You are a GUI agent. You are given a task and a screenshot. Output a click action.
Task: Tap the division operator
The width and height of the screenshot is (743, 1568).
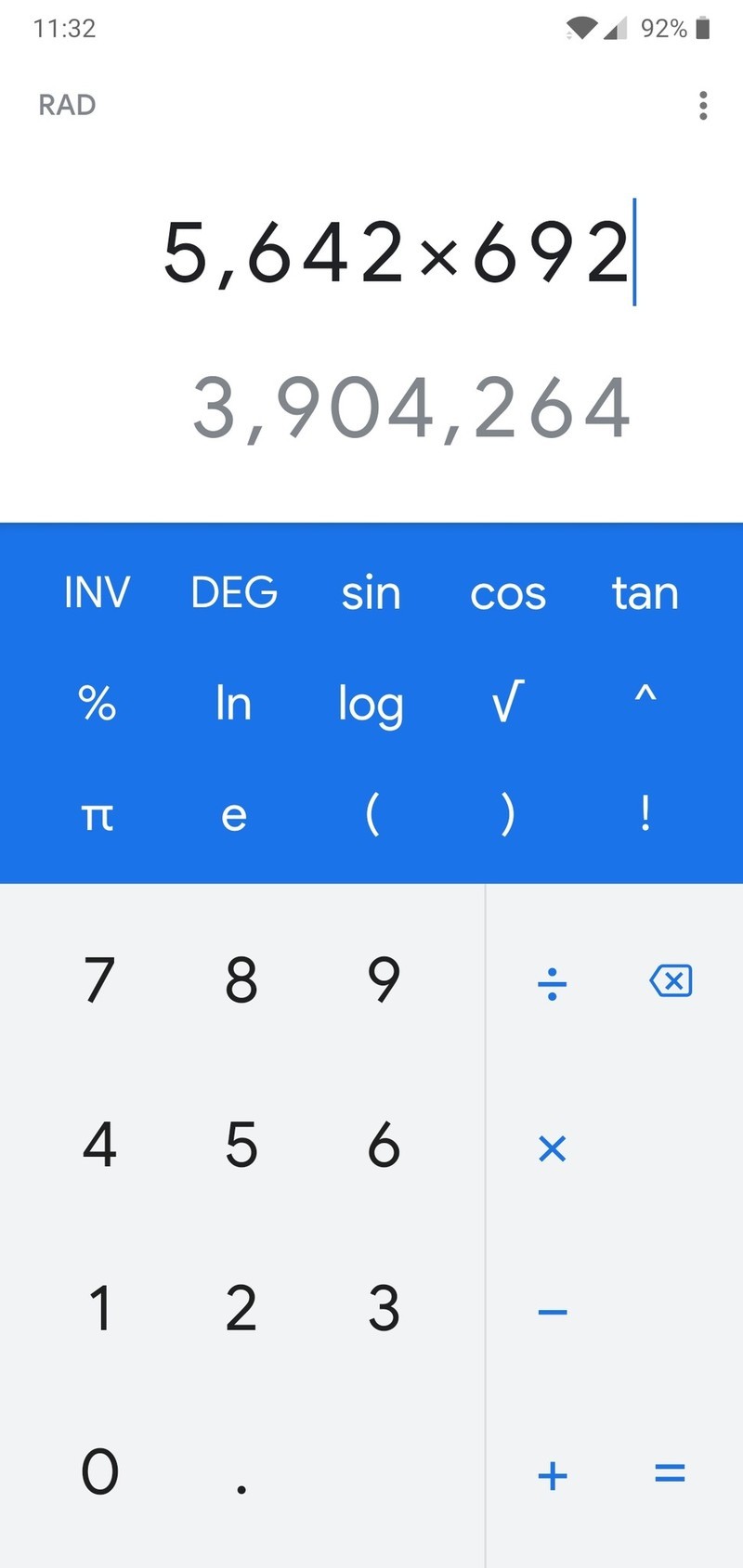[553, 983]
